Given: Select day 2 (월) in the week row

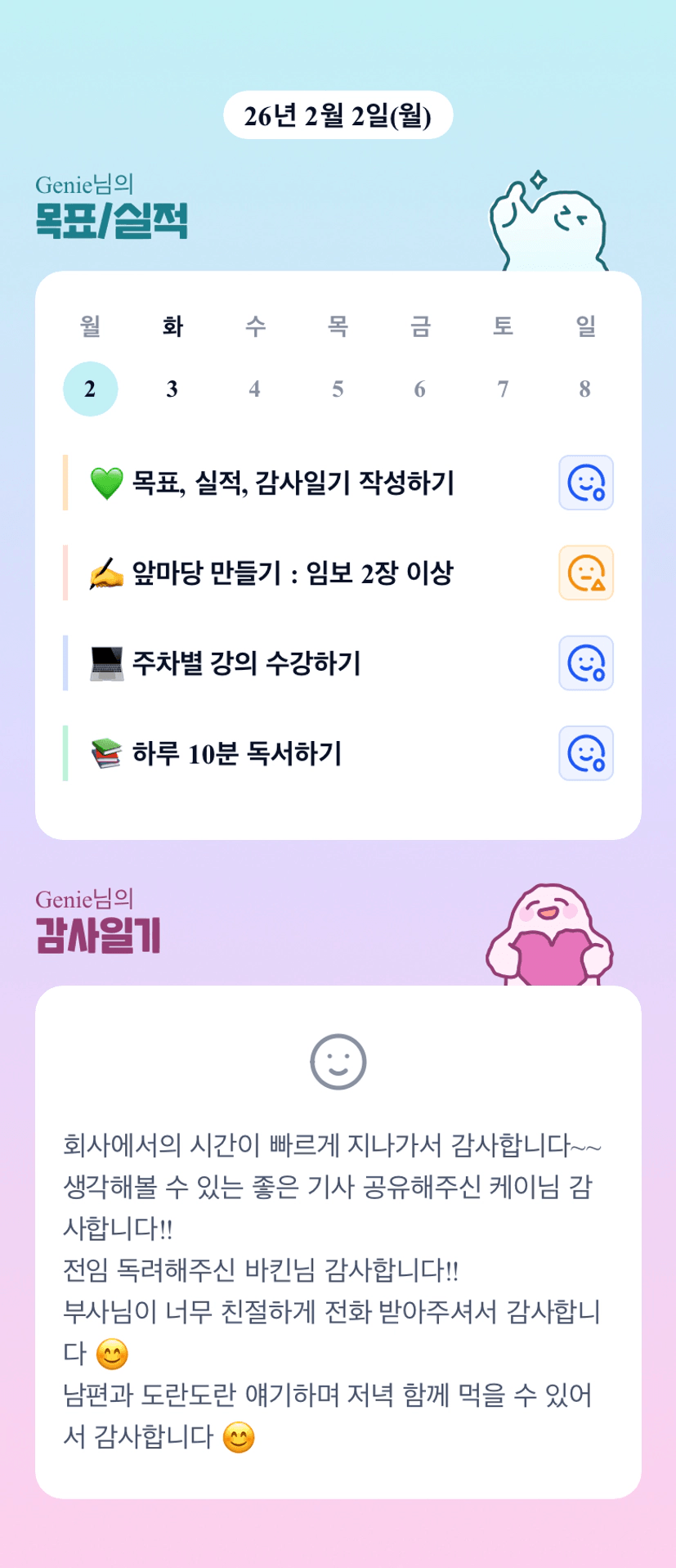Looking at the screenshot, I should pos(90,389).
